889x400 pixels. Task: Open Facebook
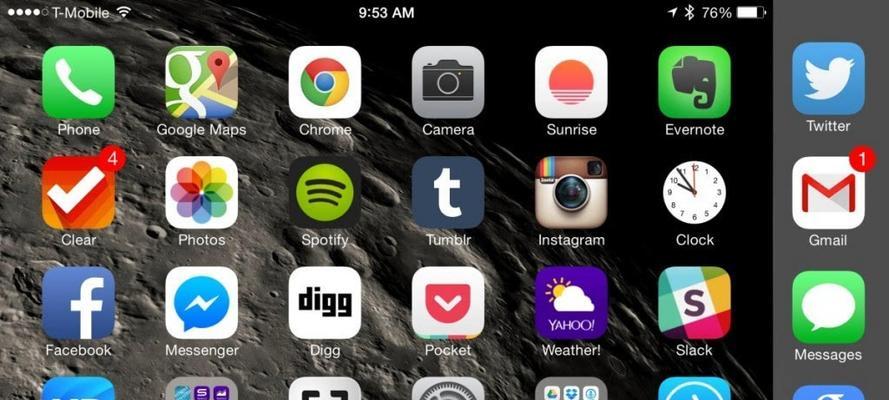(x=78, y=303)
